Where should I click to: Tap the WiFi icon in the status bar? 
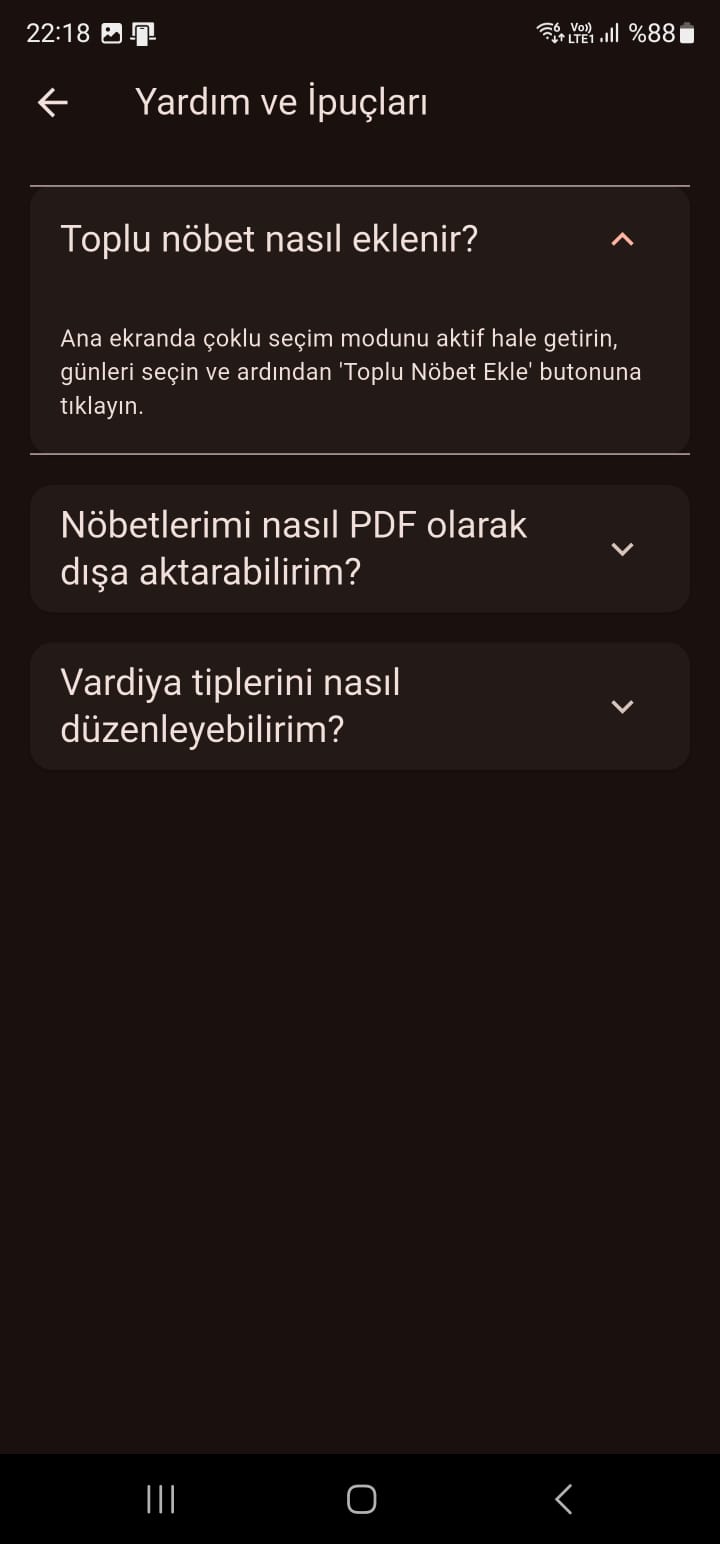545,32
